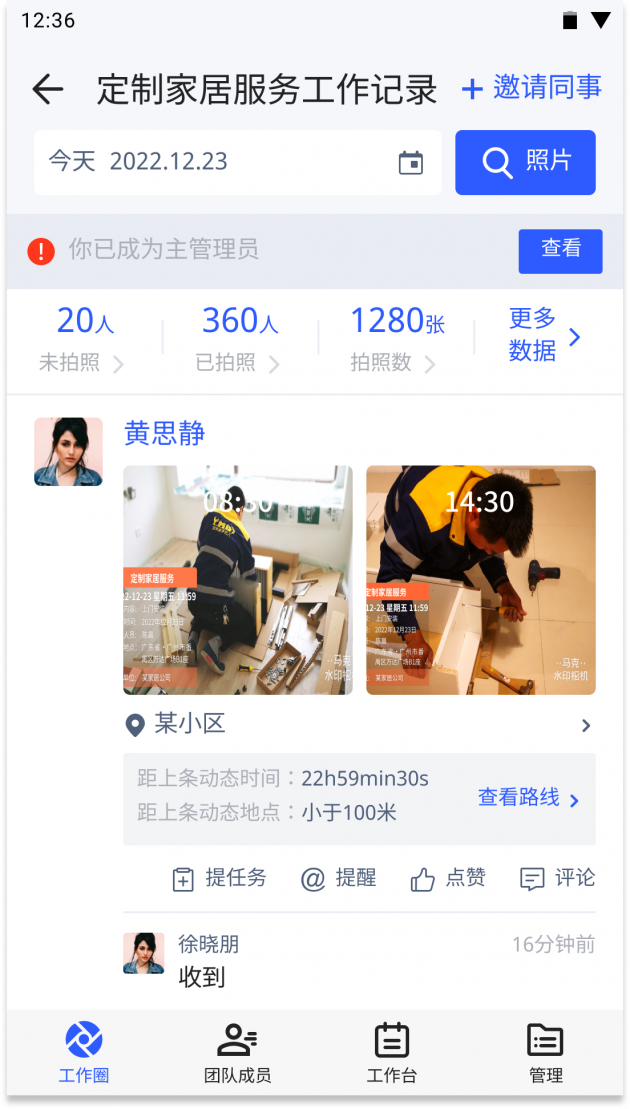This screenshot has height=1109, width=630.
Task: Tap 邀请同事 to invite colleagues
Action: (x=532, y=89)
